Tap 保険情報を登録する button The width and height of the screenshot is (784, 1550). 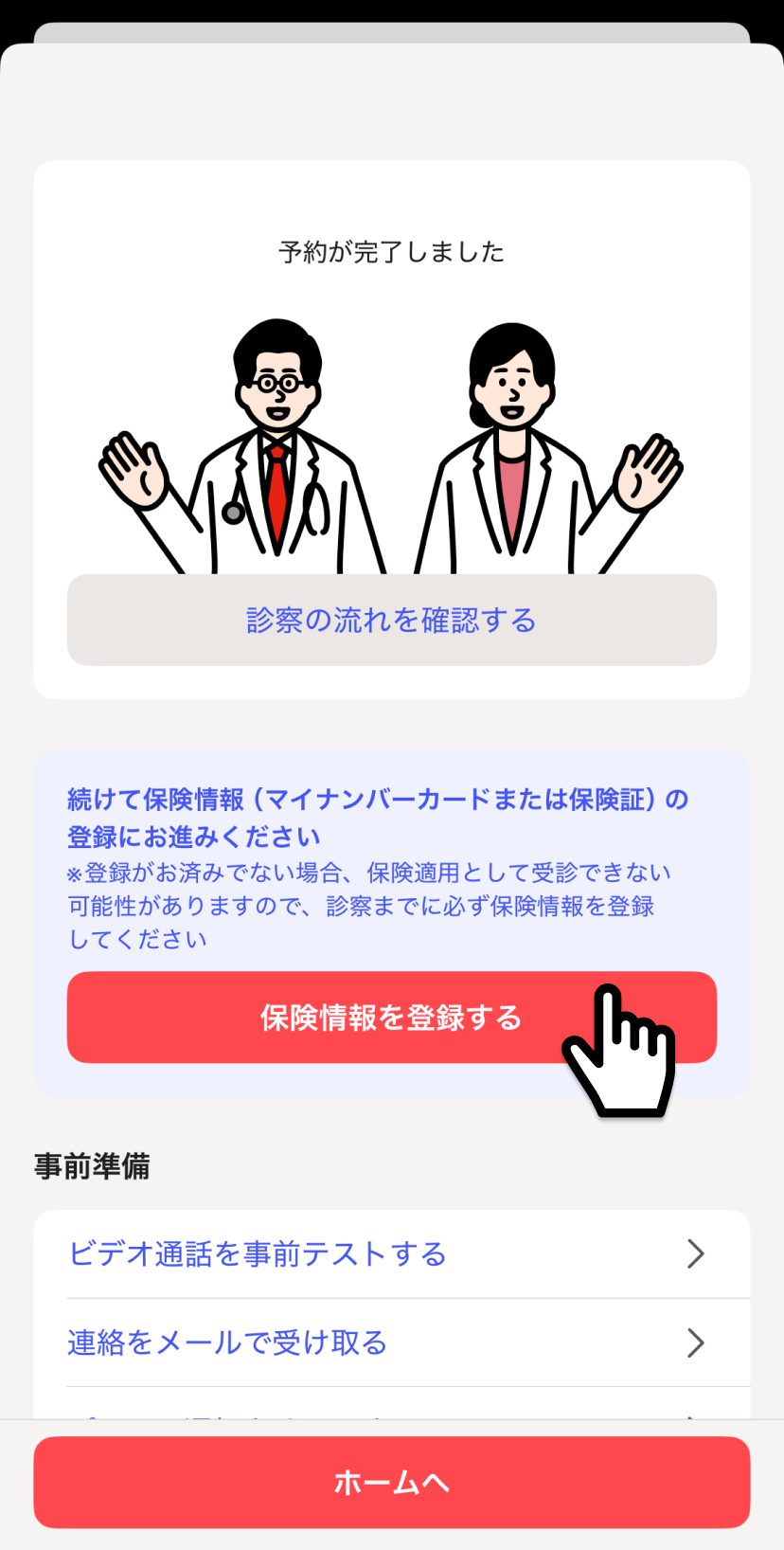[x=391, y=1017]
